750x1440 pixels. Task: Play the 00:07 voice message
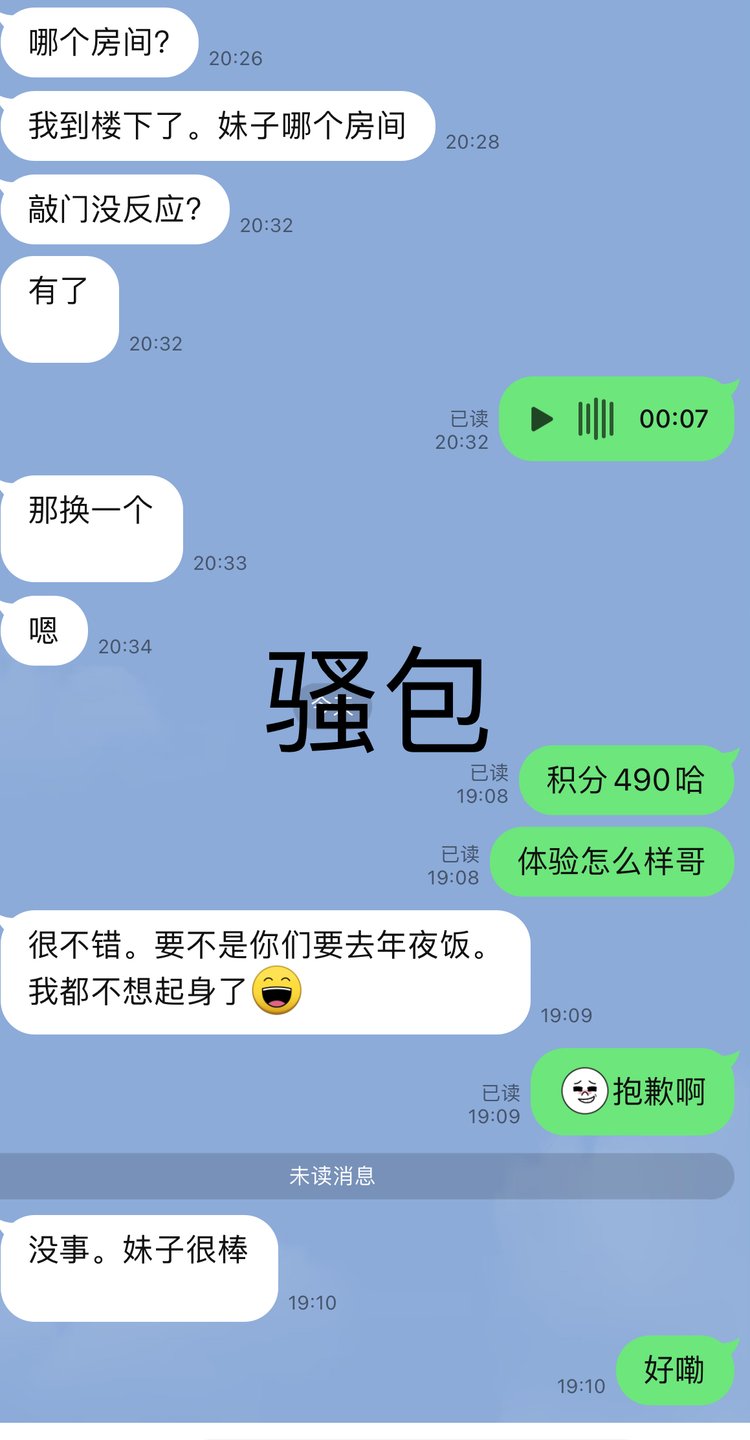tap(542, 419)
